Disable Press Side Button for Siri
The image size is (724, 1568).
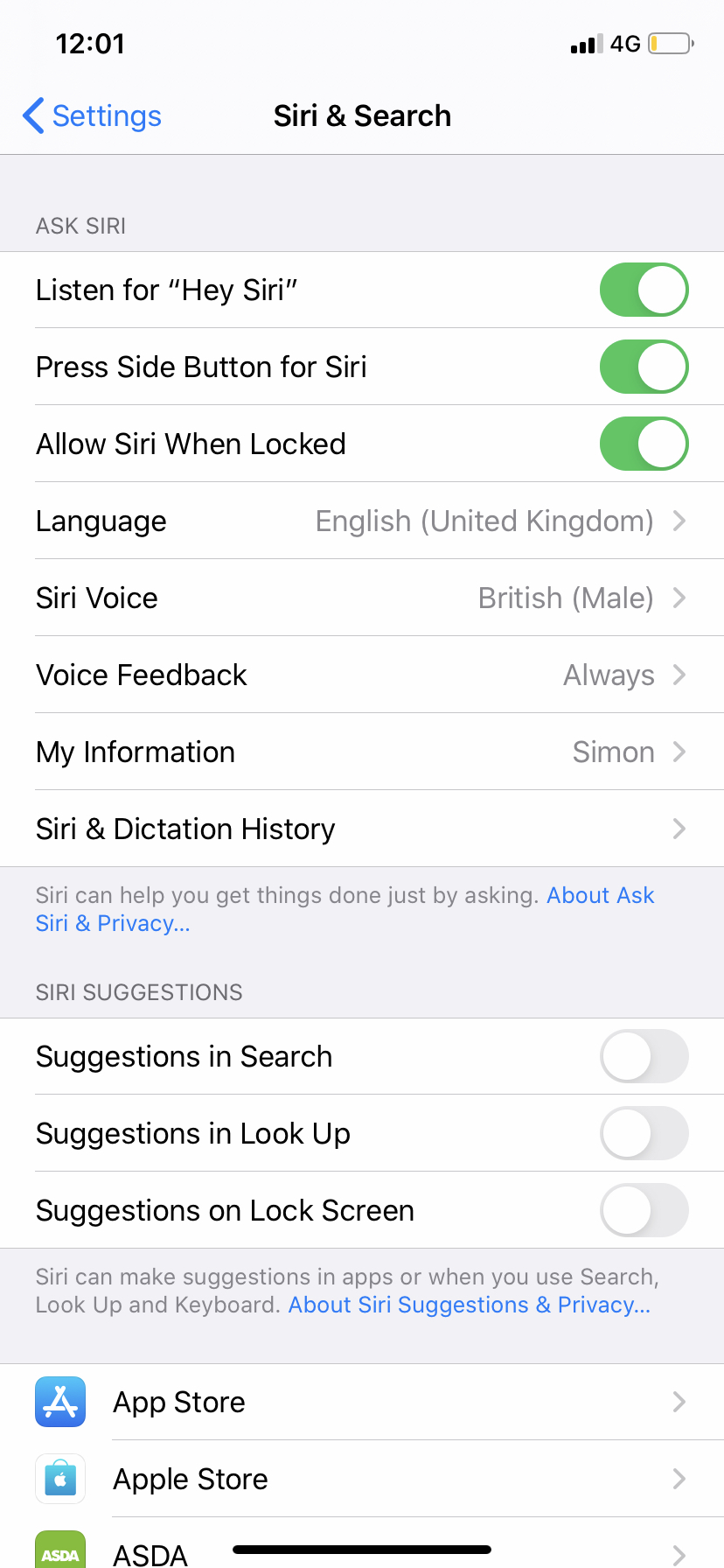[x=644, y=367]
